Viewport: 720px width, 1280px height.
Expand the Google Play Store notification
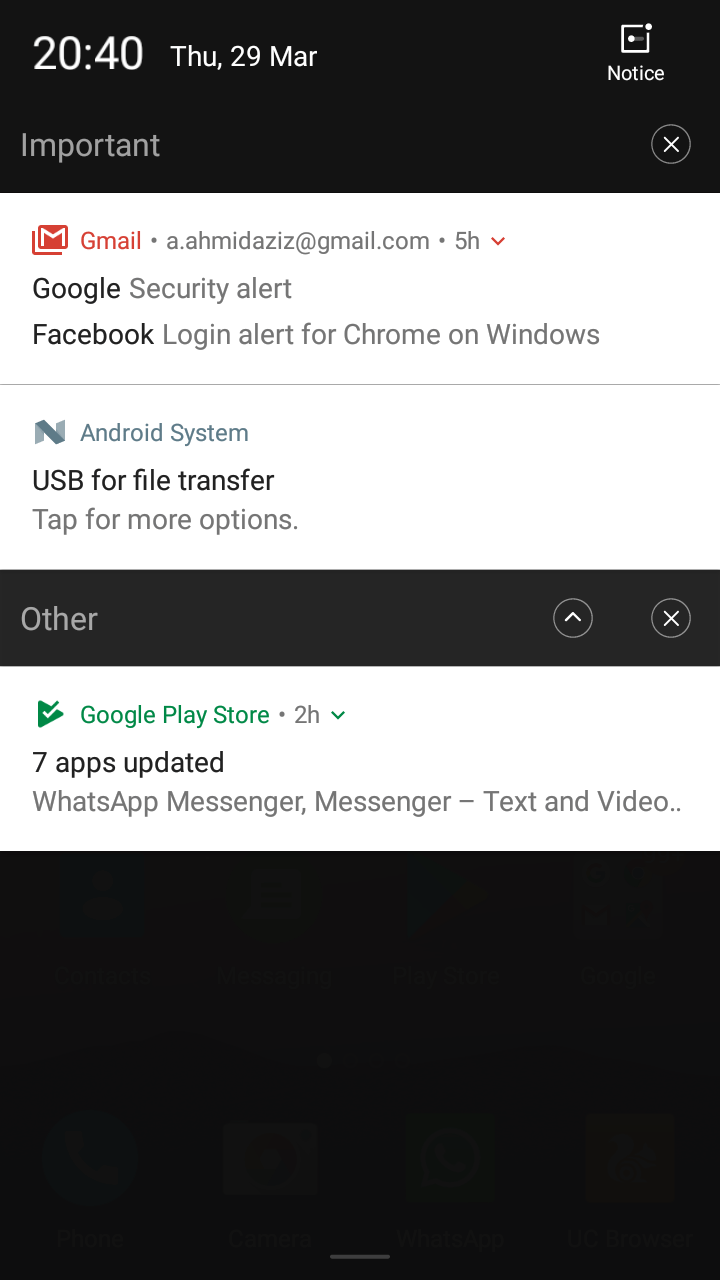pos(338,715)
